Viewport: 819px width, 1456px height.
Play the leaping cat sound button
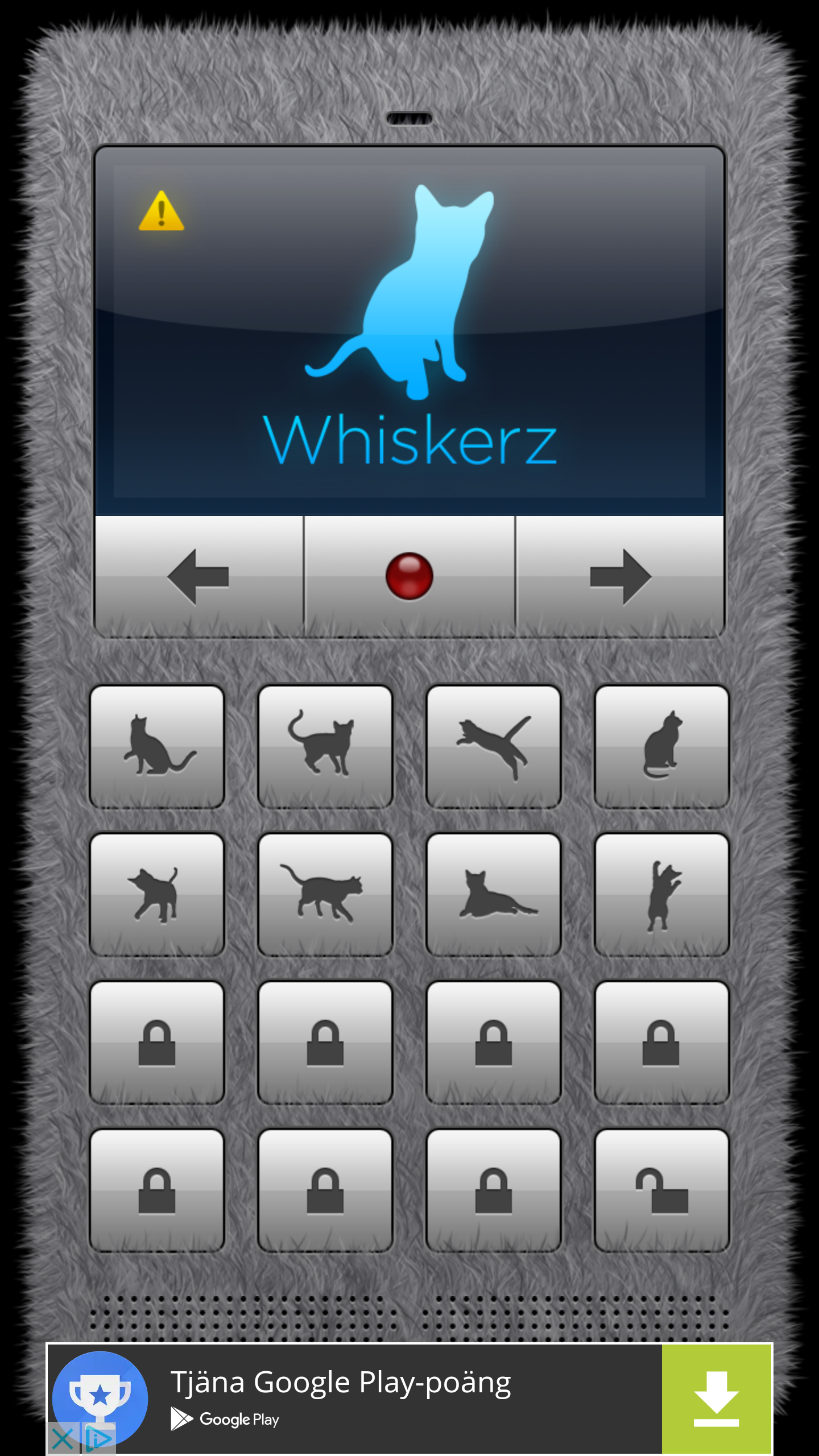click(493, 746)
